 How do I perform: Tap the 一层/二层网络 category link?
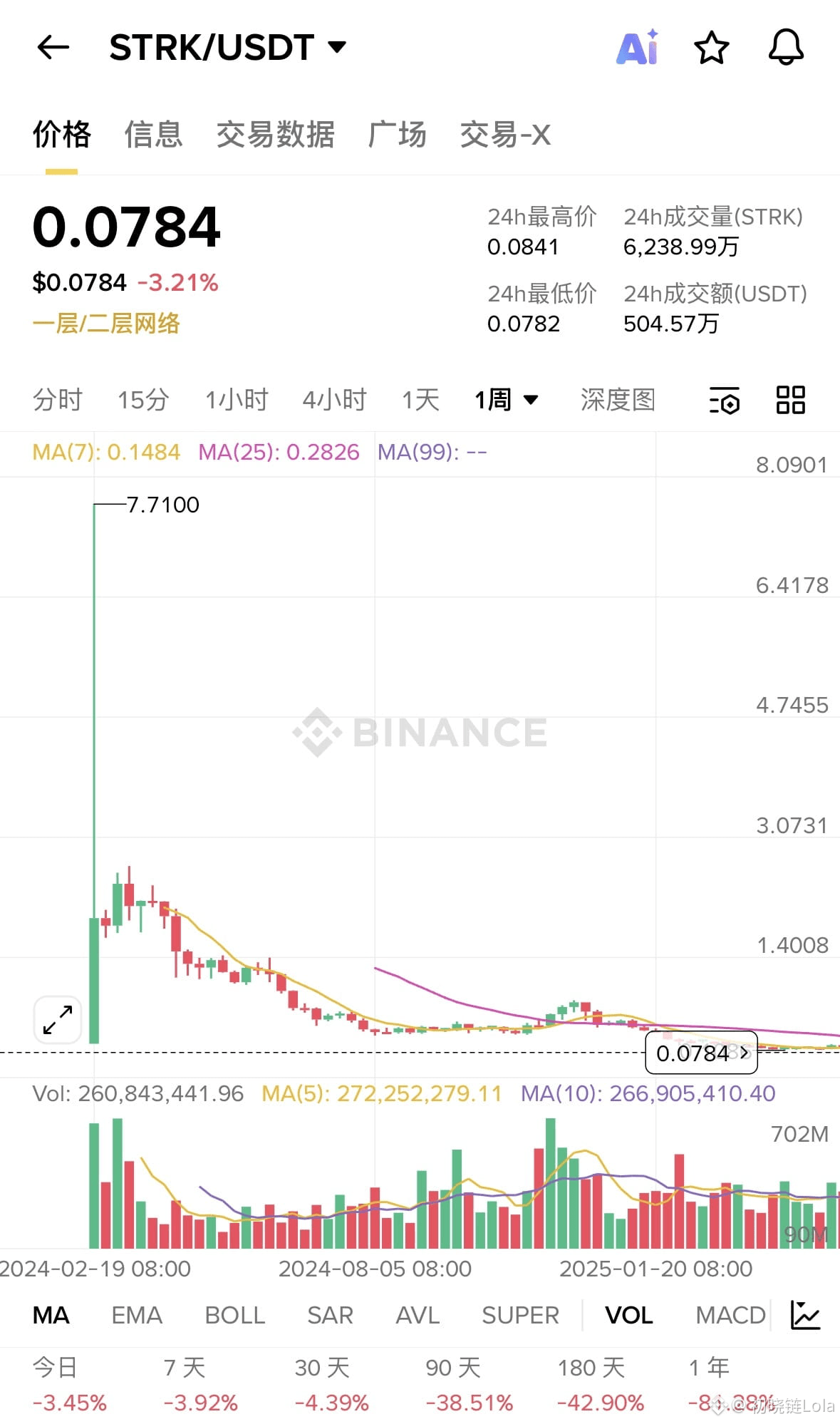point(106,324)
